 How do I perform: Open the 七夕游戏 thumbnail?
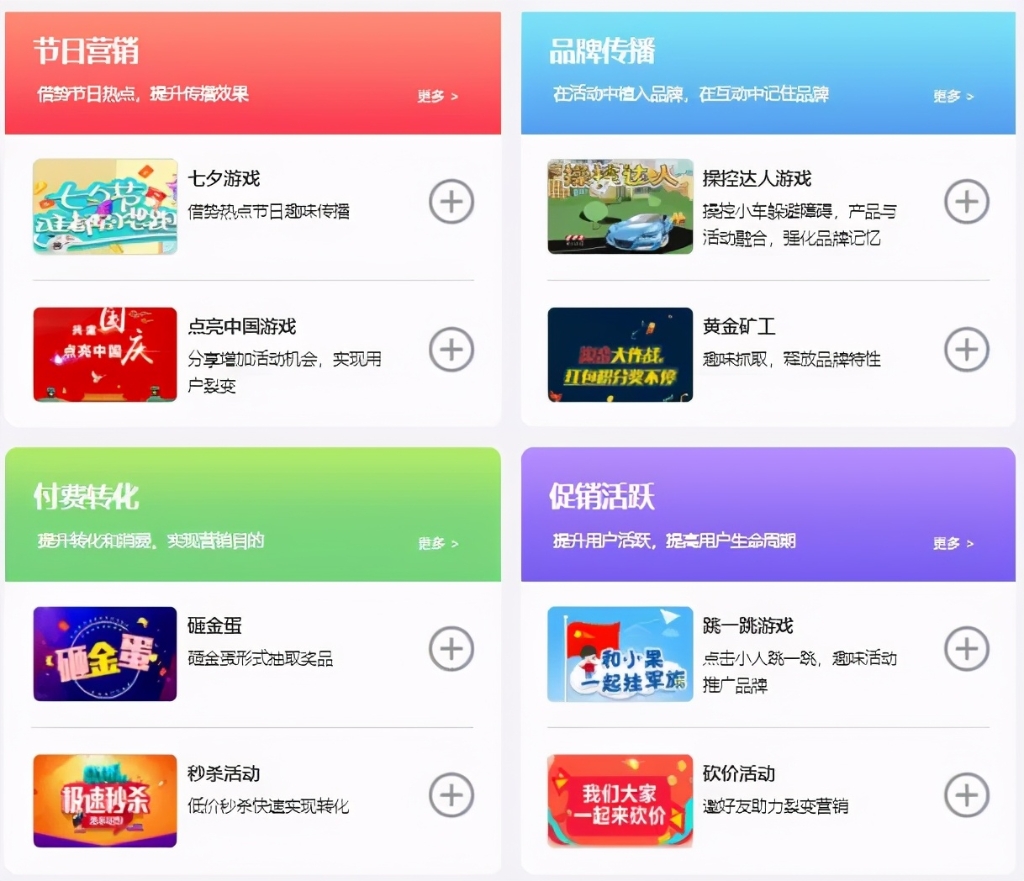point(105,206)
